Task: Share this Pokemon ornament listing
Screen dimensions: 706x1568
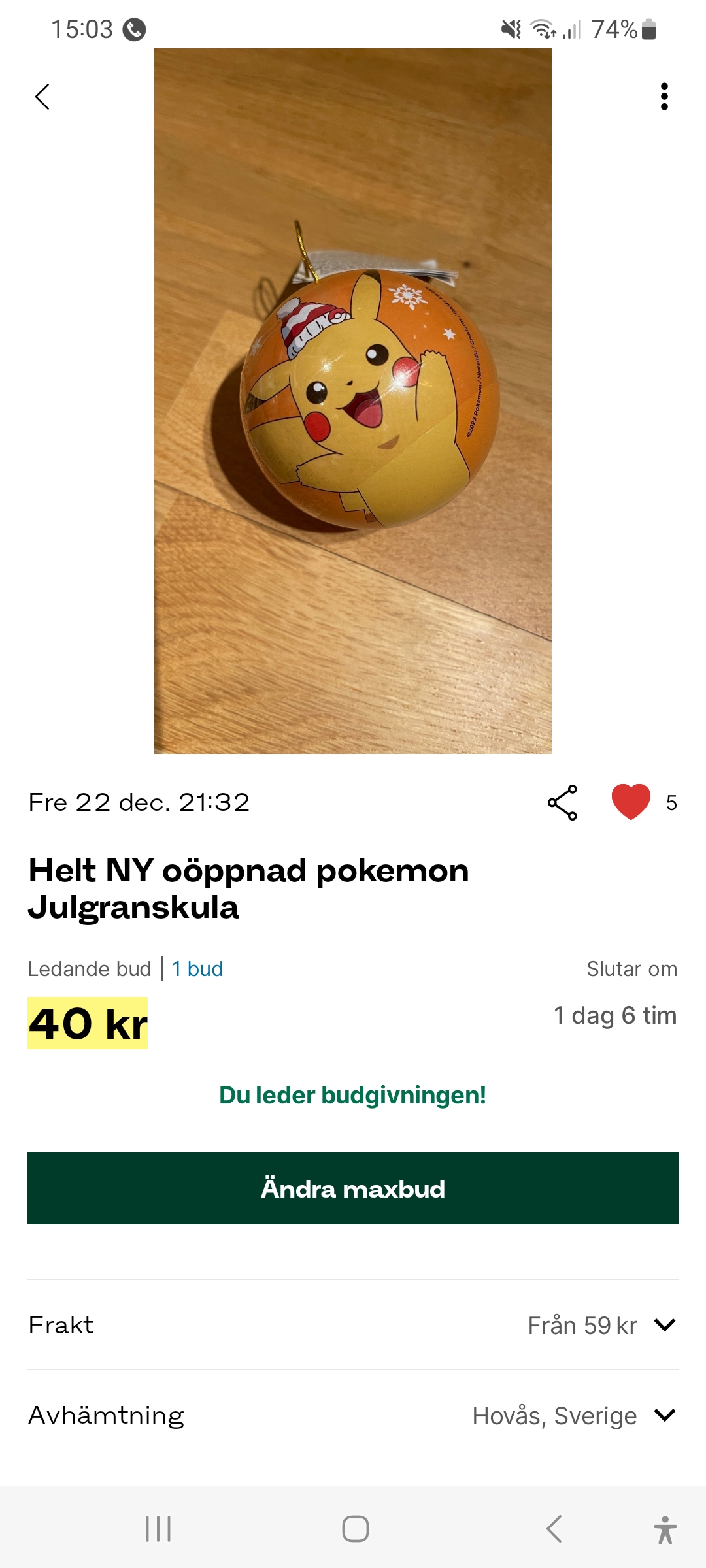Action: pos(562,802)
